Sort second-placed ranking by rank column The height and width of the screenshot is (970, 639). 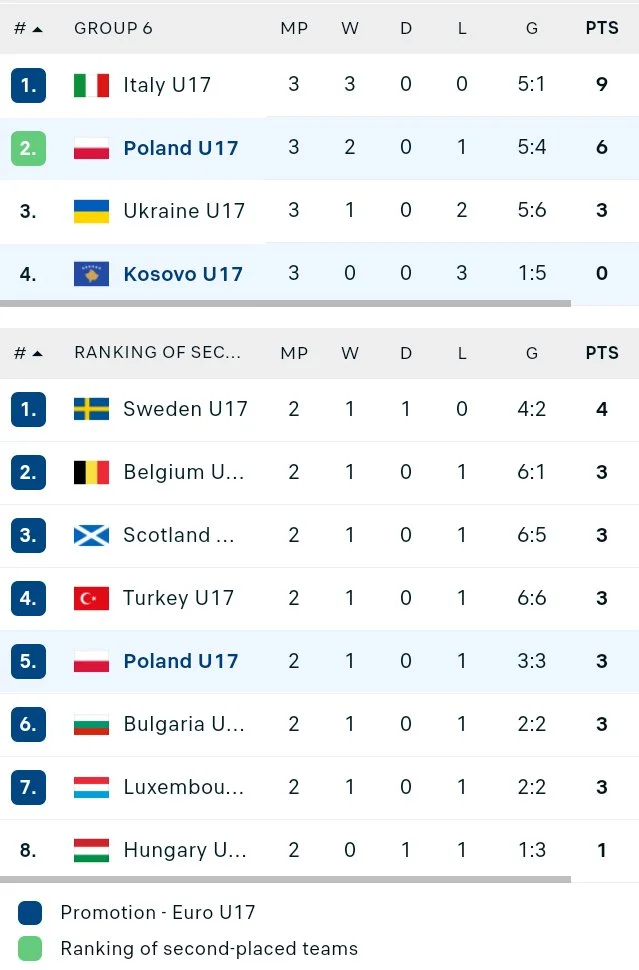pyautogui.click(x=28, y=353)
